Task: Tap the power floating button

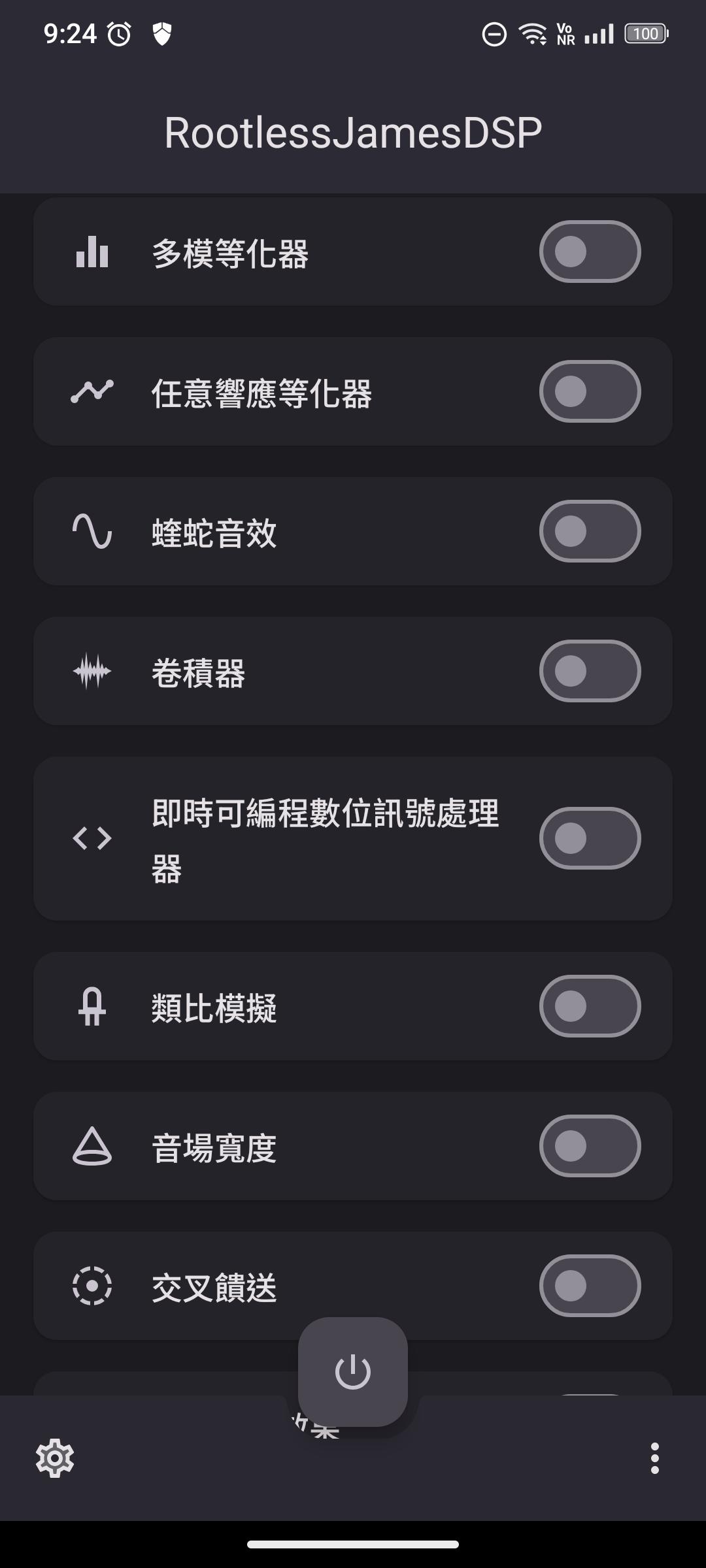Action: pos(353,1371)
